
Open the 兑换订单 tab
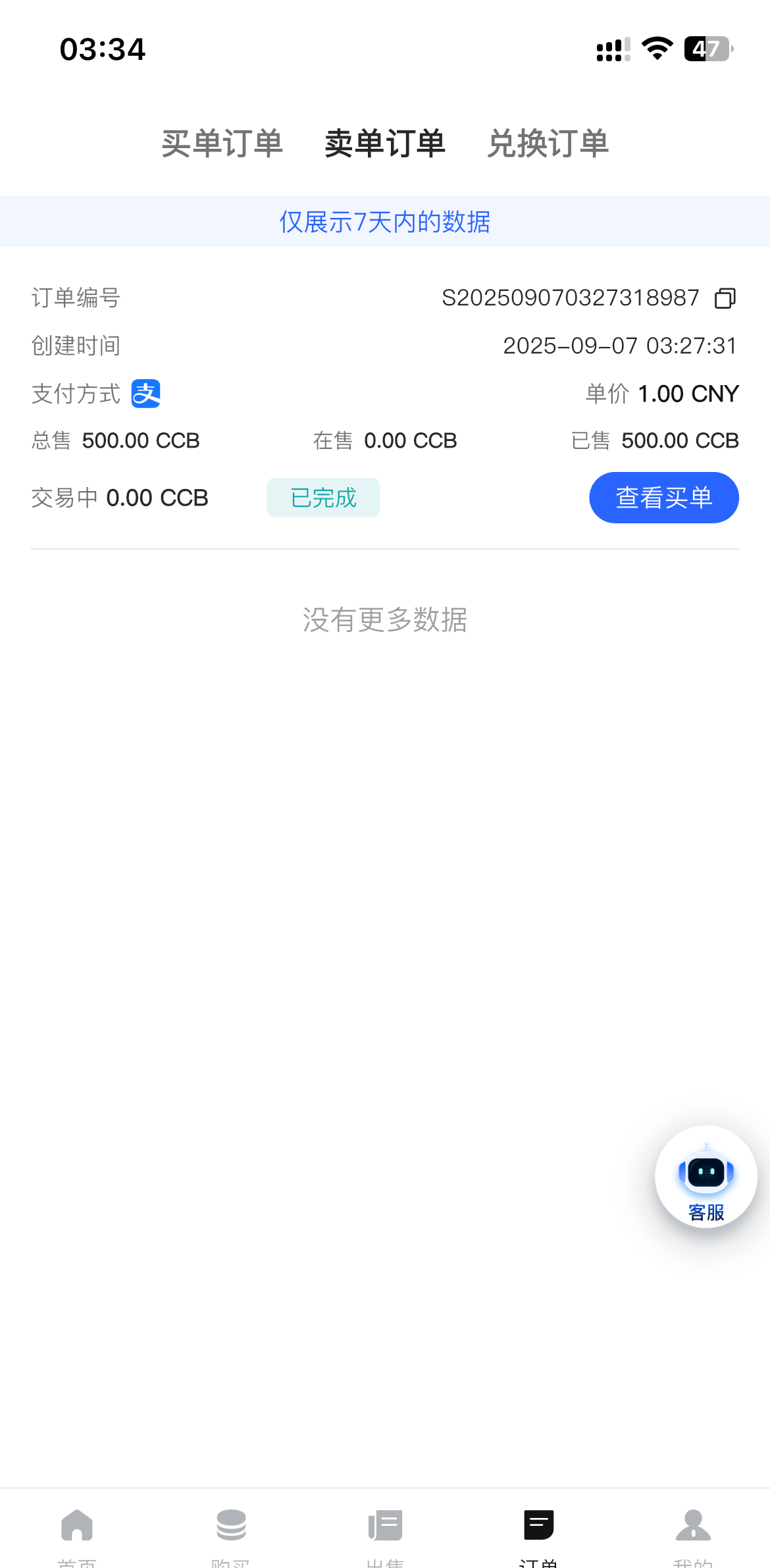548,144
